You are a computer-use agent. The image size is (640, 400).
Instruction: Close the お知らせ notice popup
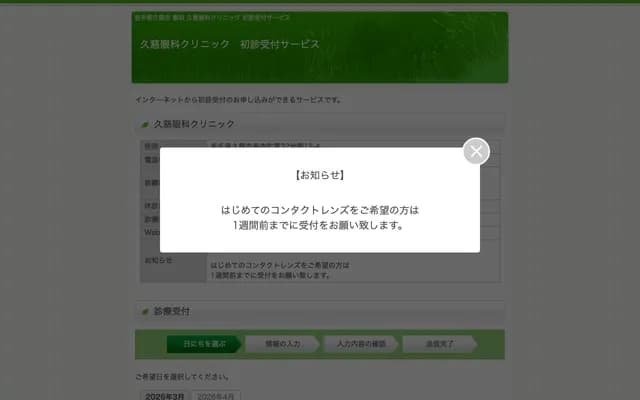point(476,151)
